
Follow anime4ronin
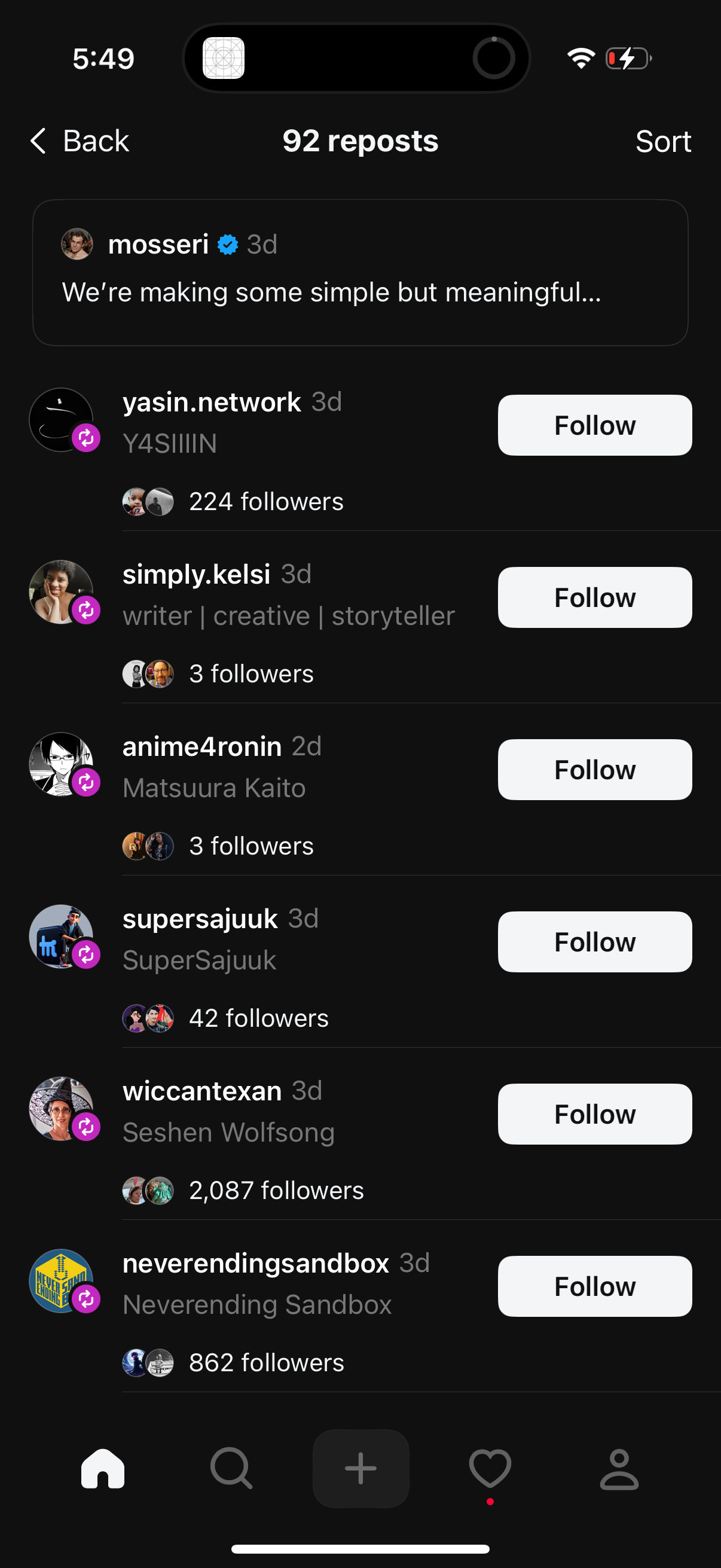point(594,770)
